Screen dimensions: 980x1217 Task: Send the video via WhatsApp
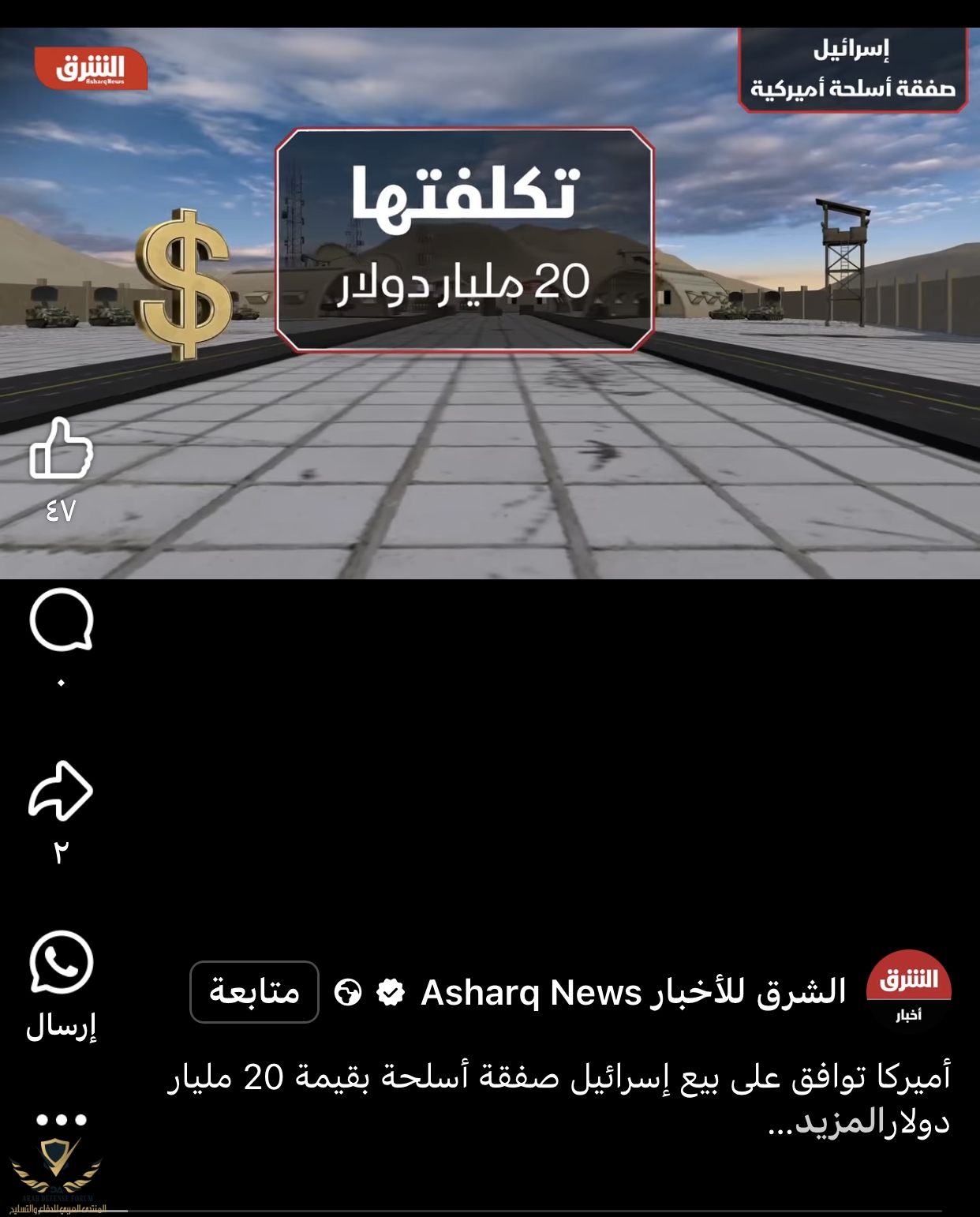[x=61, y=963]
